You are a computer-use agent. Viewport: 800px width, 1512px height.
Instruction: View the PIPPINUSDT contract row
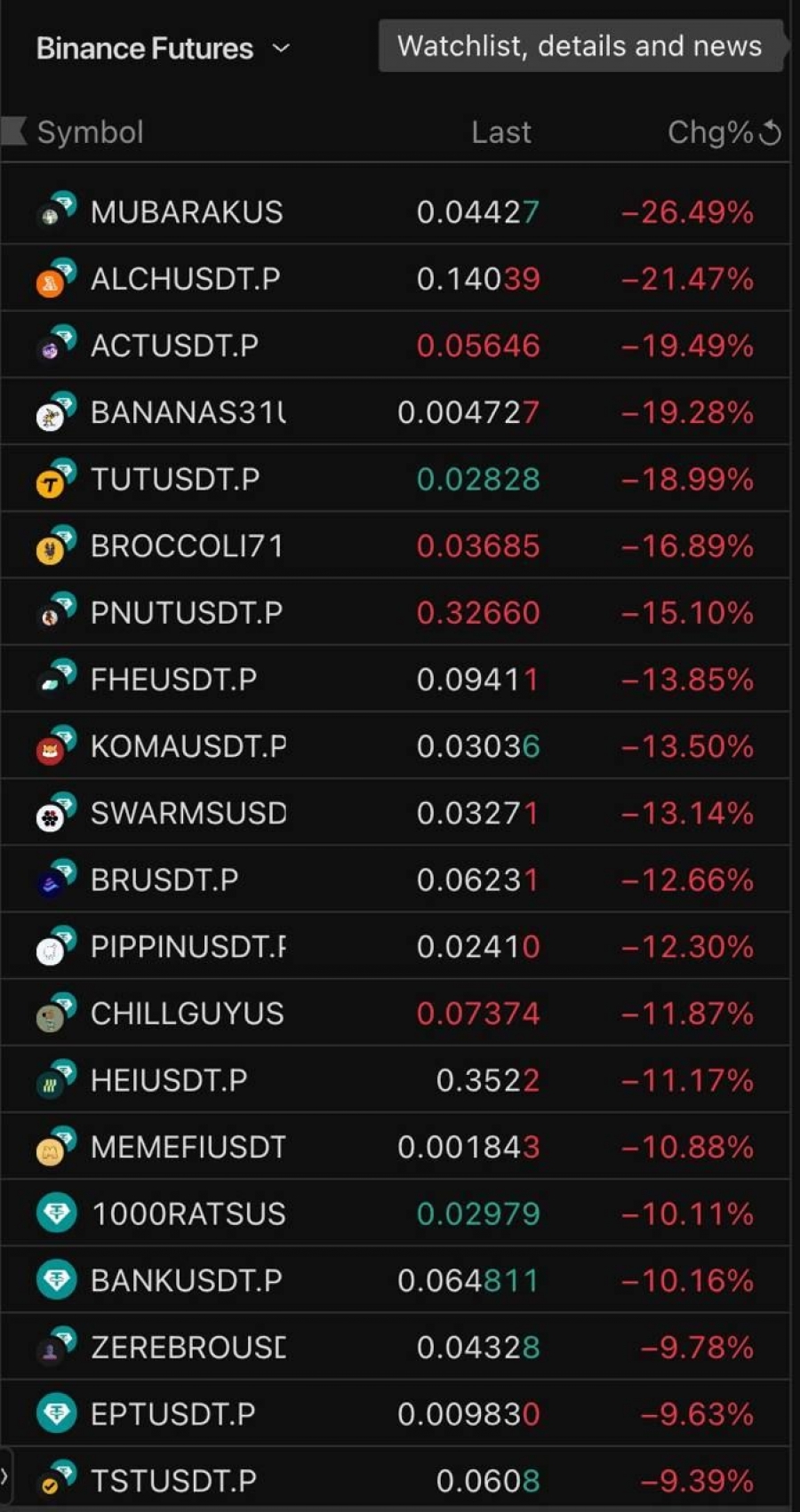(188, 947)
